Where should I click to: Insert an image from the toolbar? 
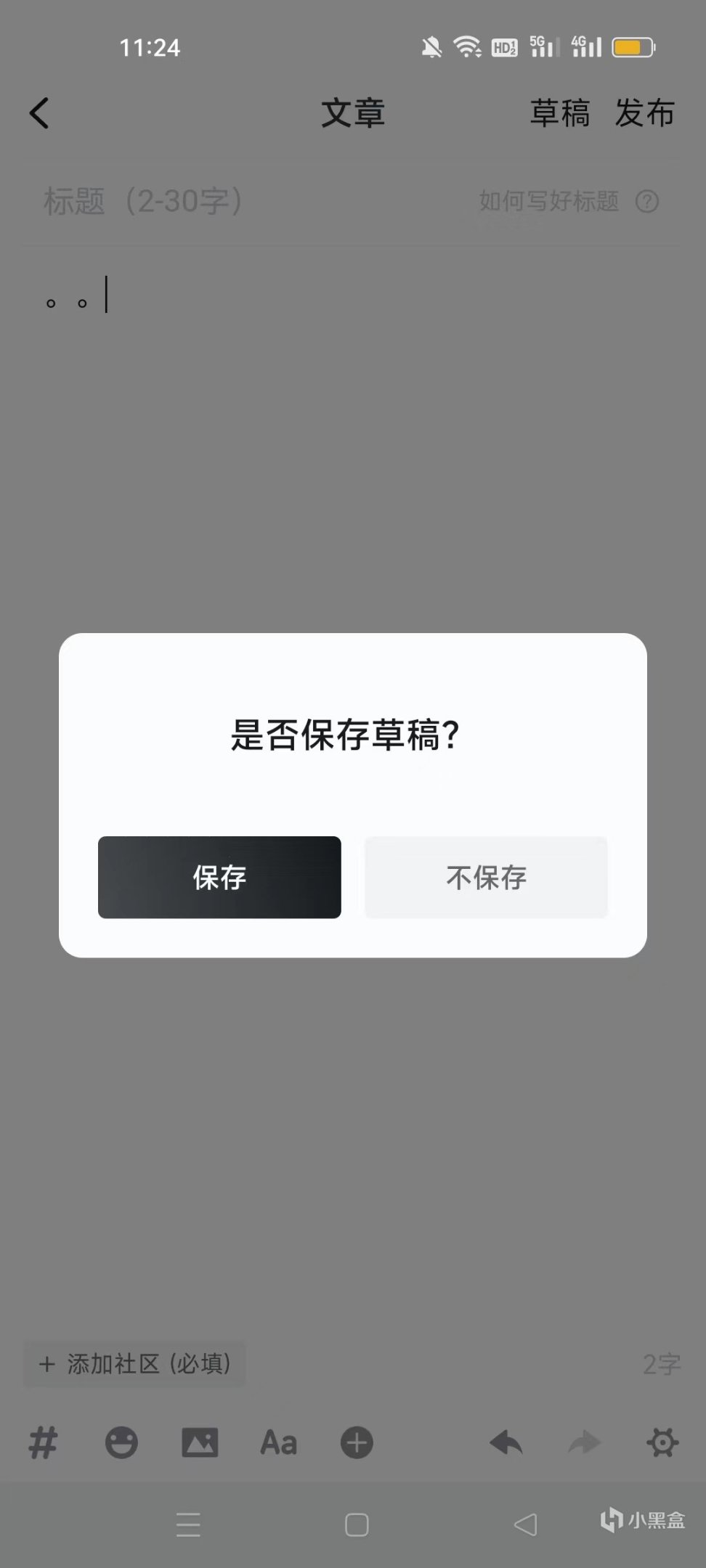click(x=200, y=1442)
